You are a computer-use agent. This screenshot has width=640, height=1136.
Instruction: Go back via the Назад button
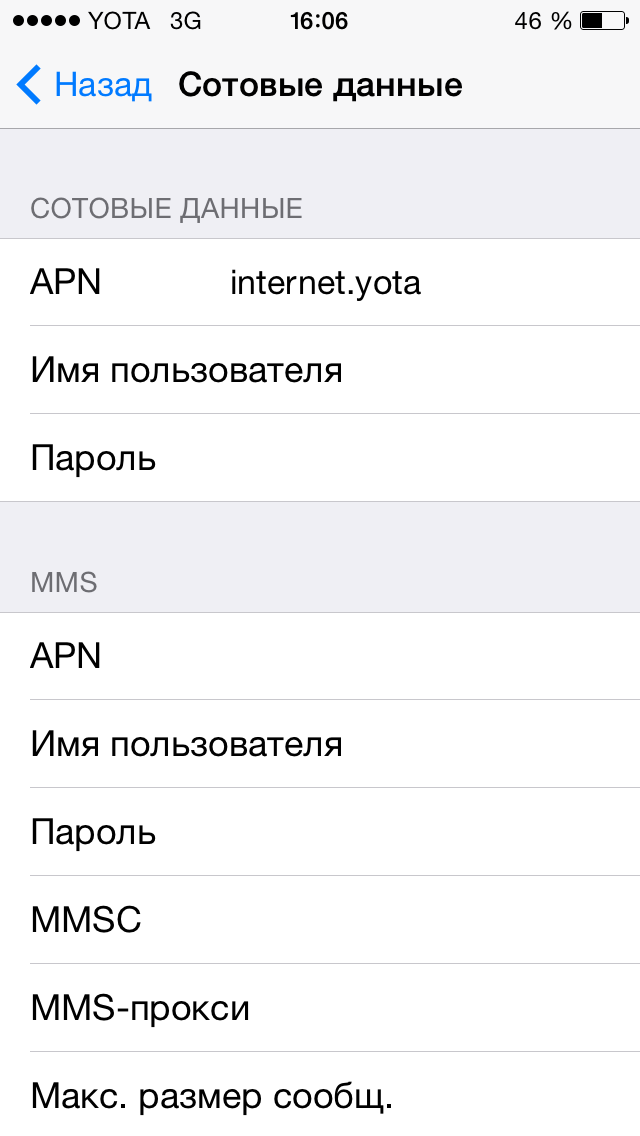pos(85,86)
